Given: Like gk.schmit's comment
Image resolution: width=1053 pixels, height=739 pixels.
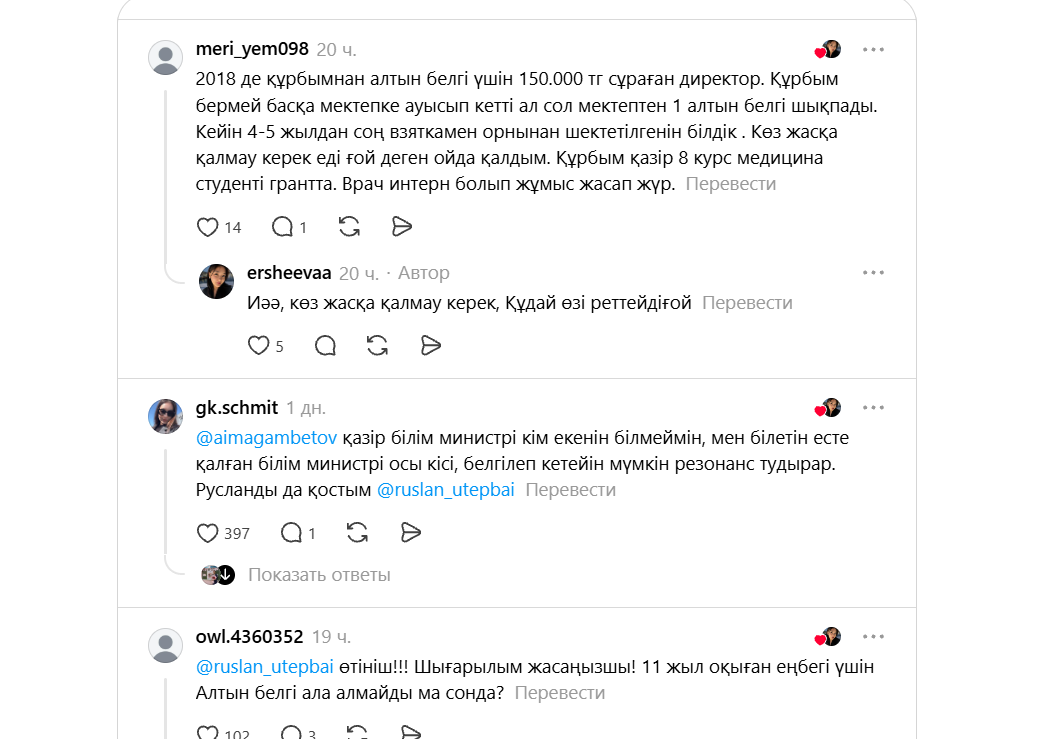Looking at the screenshot, I should point(208,533).
